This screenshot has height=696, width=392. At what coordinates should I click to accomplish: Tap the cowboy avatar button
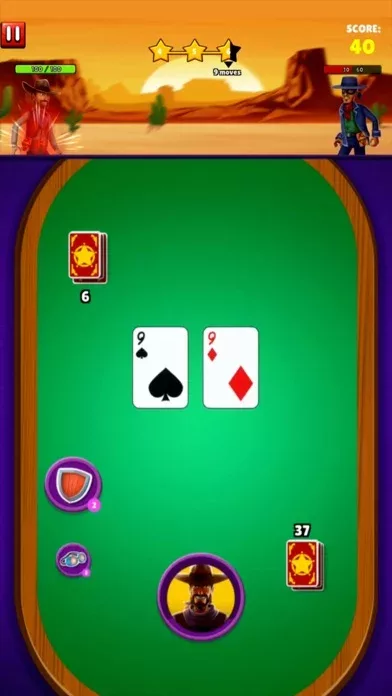pyautogui.click(x=201, y=597)
